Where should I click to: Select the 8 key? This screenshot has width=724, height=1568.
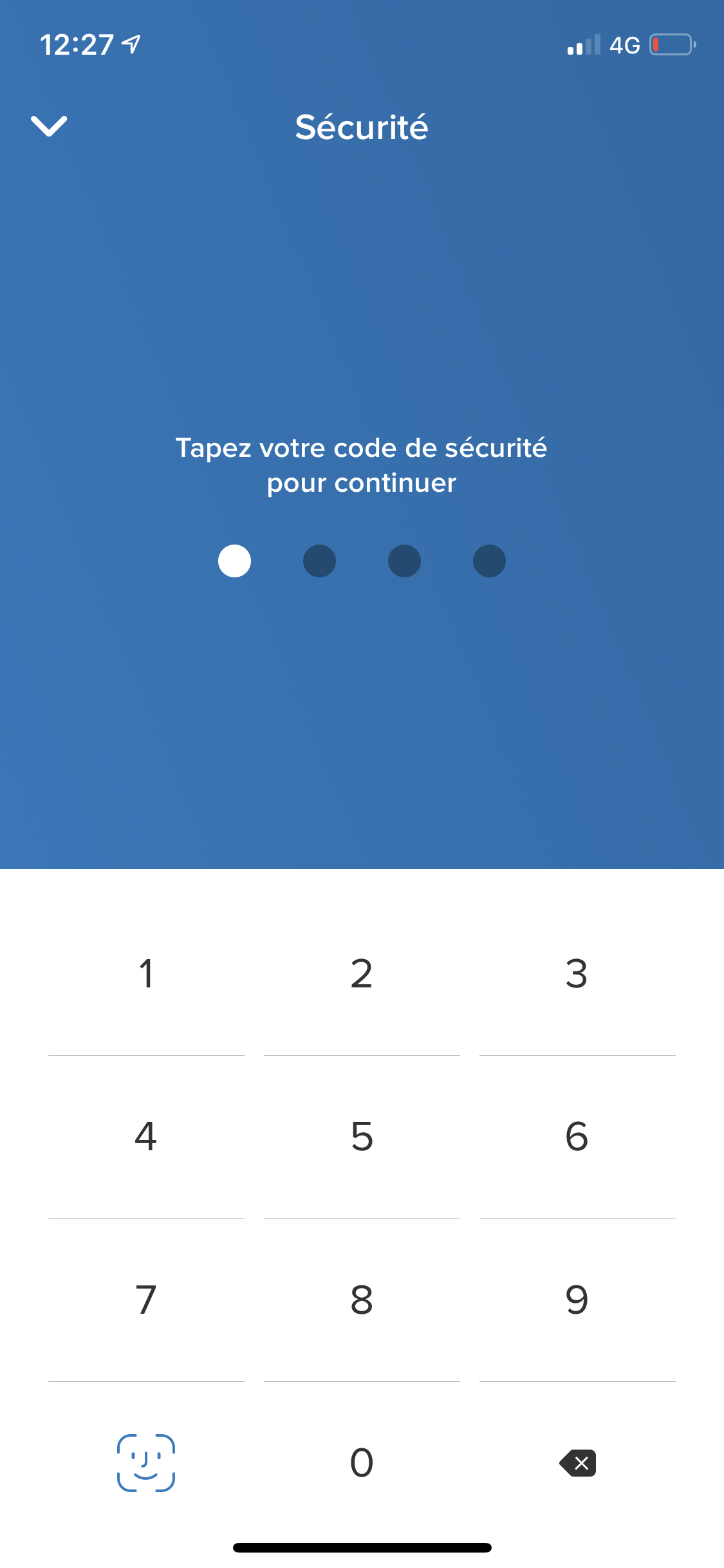[362, 1300]
